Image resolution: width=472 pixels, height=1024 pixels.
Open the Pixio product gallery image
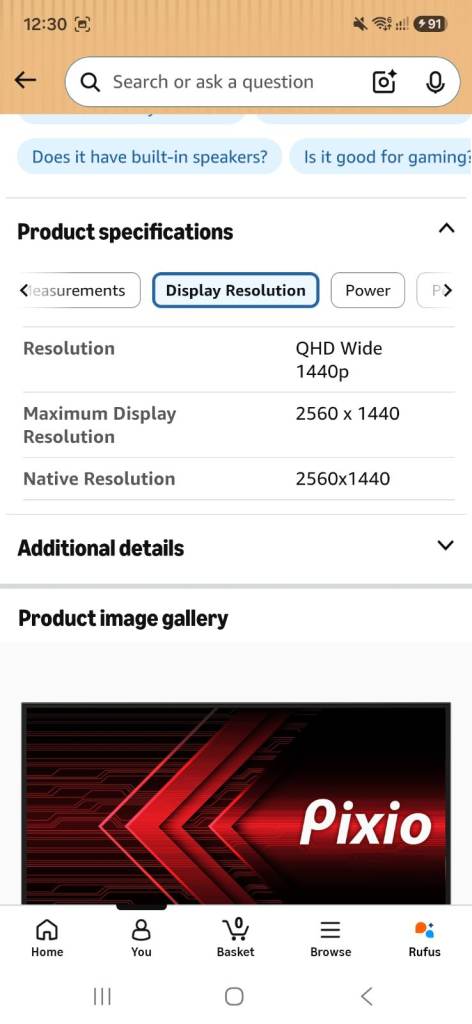[x=236, y=804]
